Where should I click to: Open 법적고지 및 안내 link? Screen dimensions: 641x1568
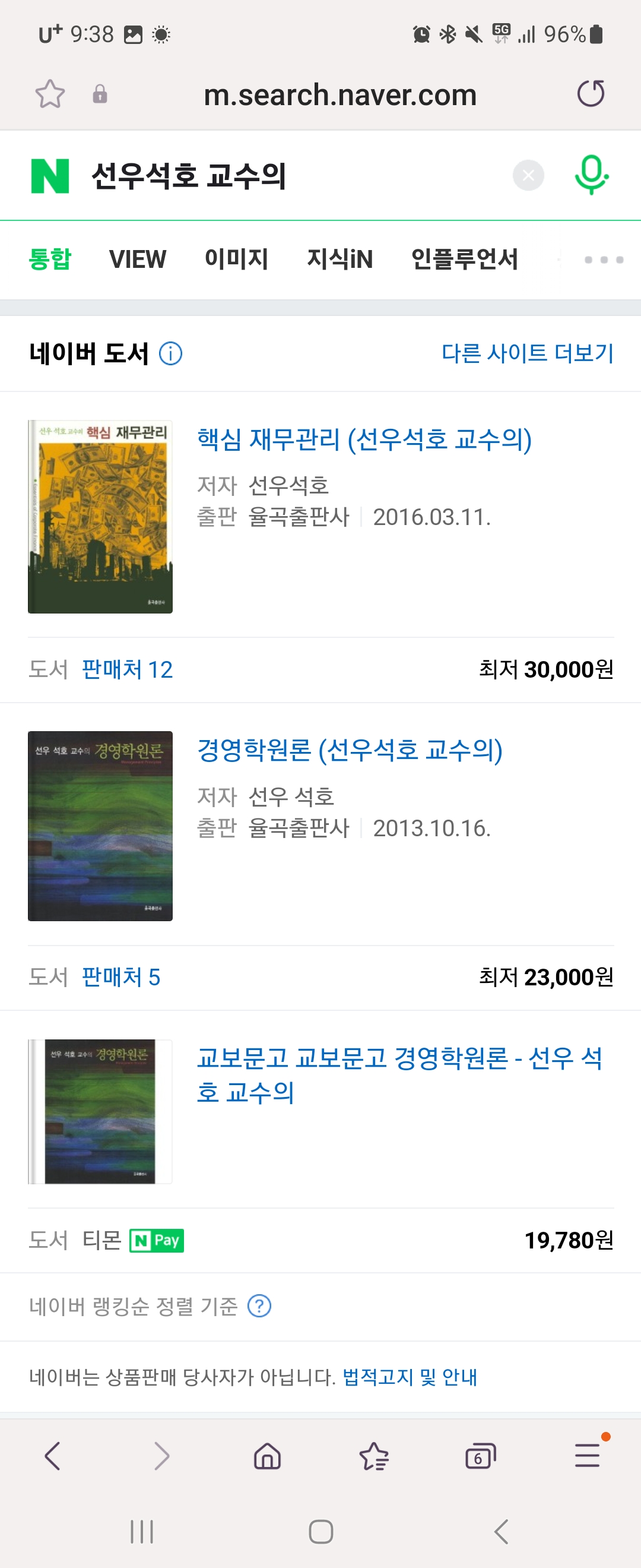[410, 1377]
